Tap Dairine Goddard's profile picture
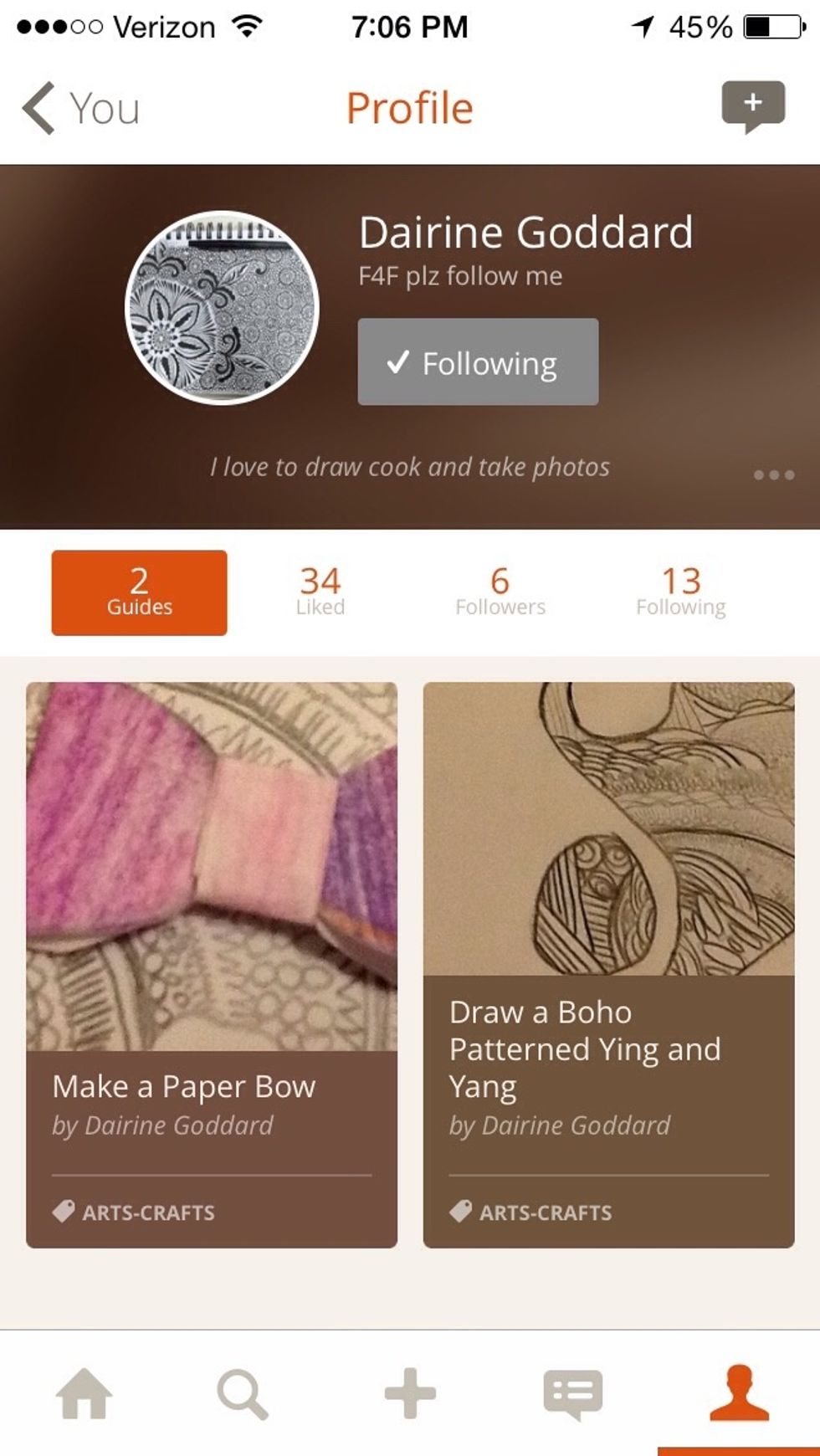 [222, 308]
